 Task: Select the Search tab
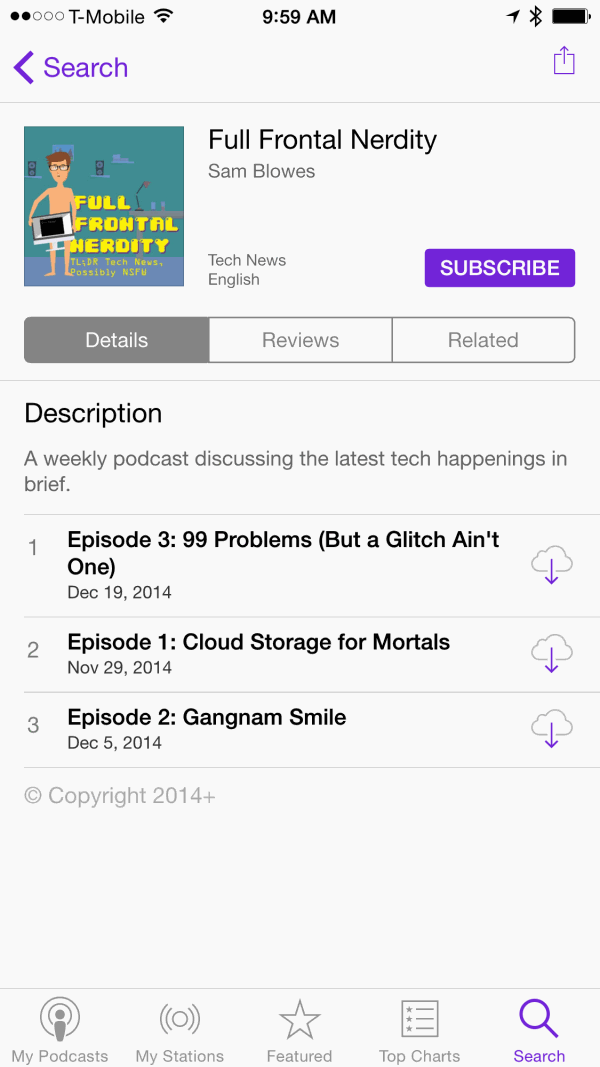tap(539, 1030)
